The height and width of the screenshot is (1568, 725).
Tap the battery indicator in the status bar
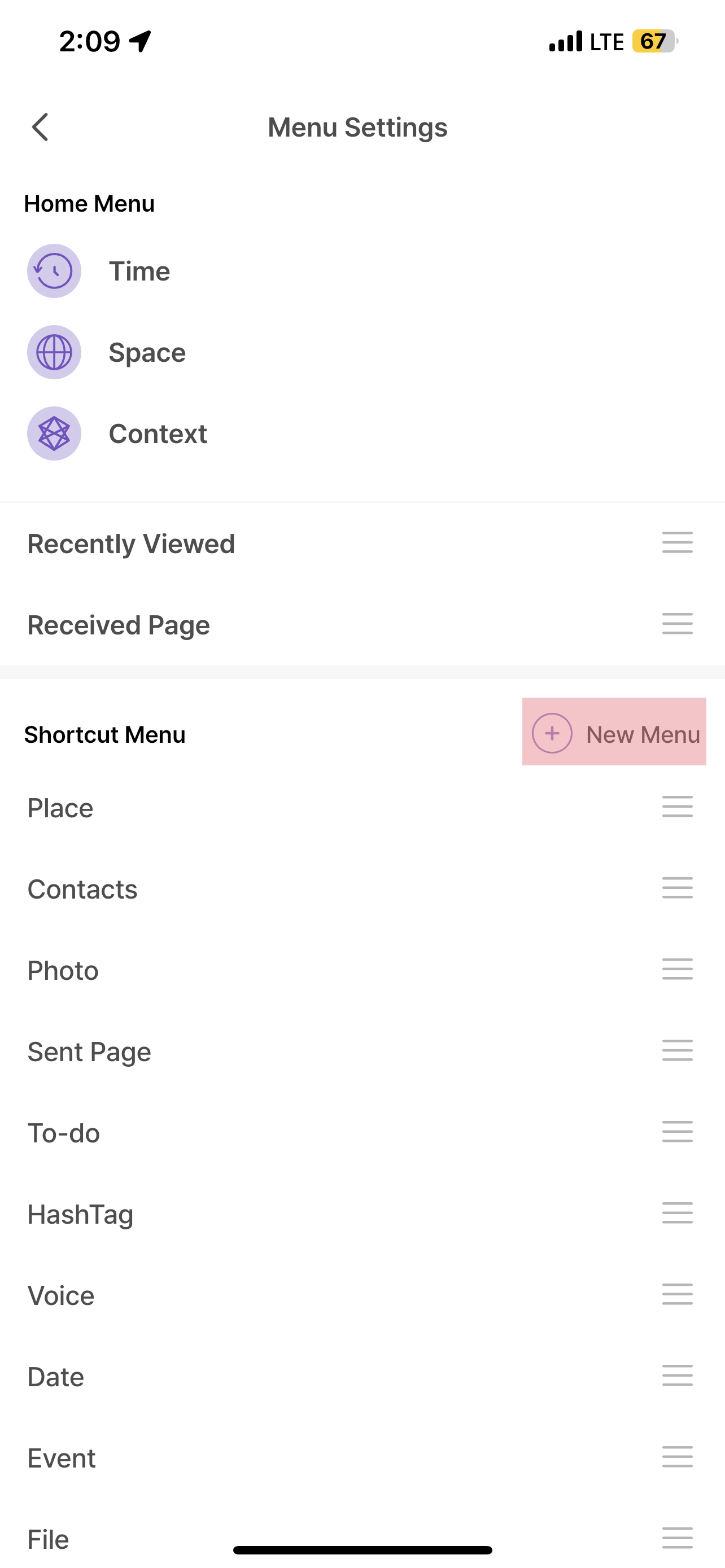654,41
